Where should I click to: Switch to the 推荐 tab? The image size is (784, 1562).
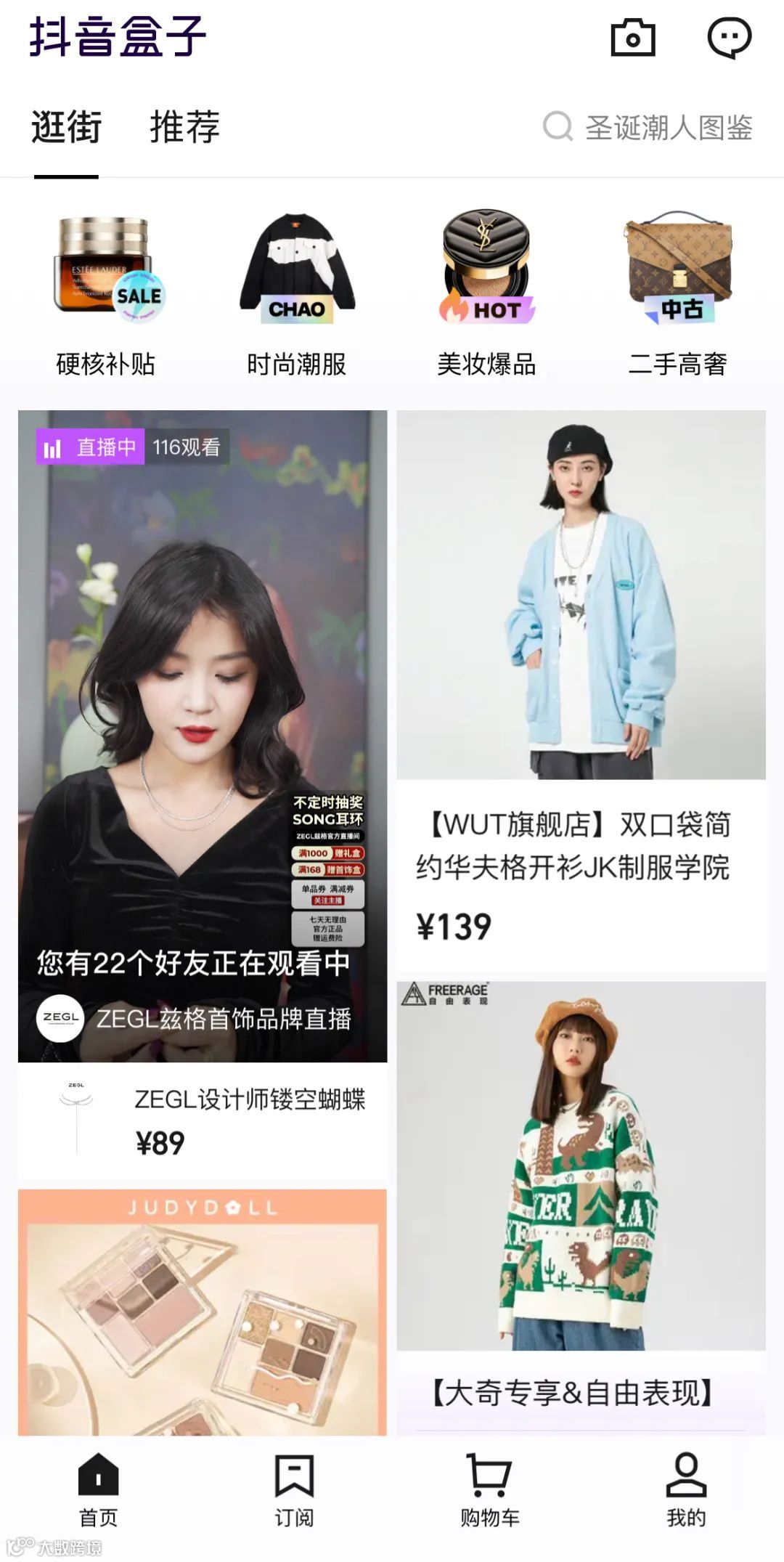click(x=184, y=128)
